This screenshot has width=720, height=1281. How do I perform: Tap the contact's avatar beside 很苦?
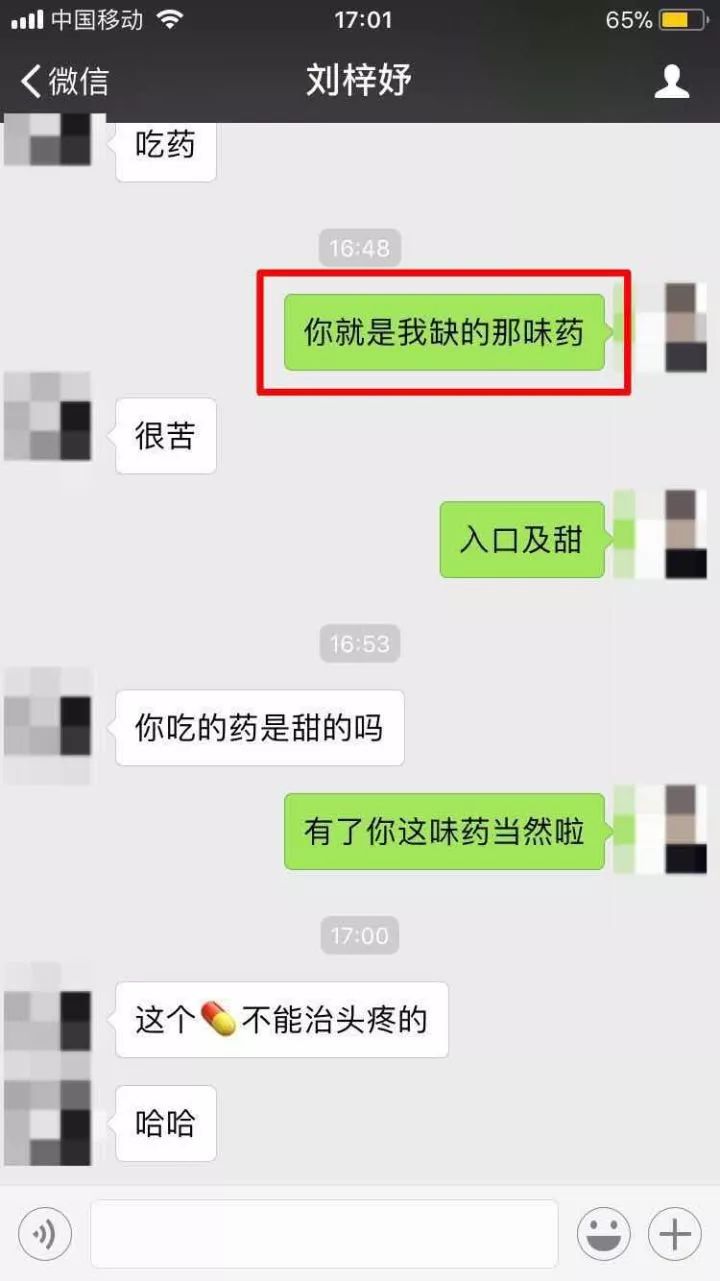pos(48,418)
